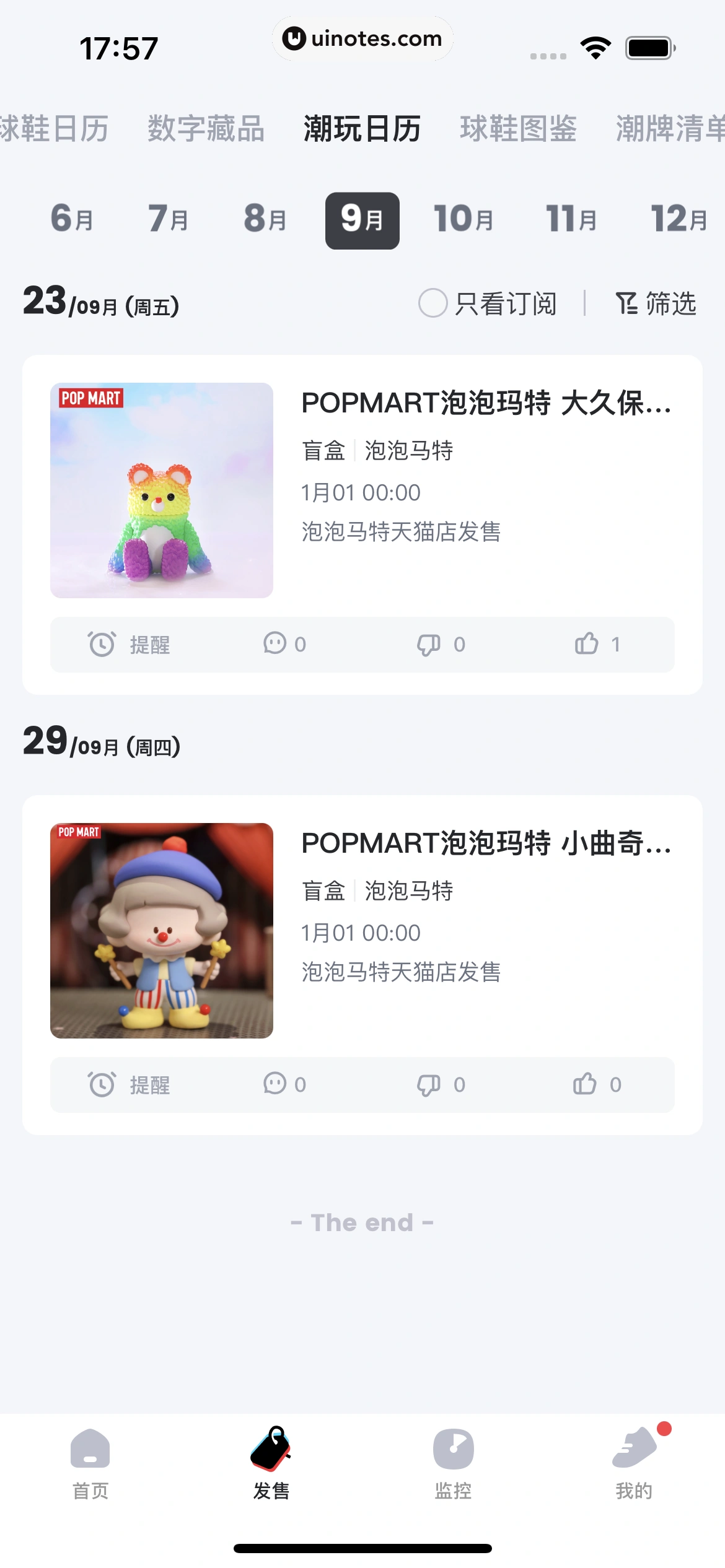
Task: Open the 筛选 filter
Action: coord(656,303)
